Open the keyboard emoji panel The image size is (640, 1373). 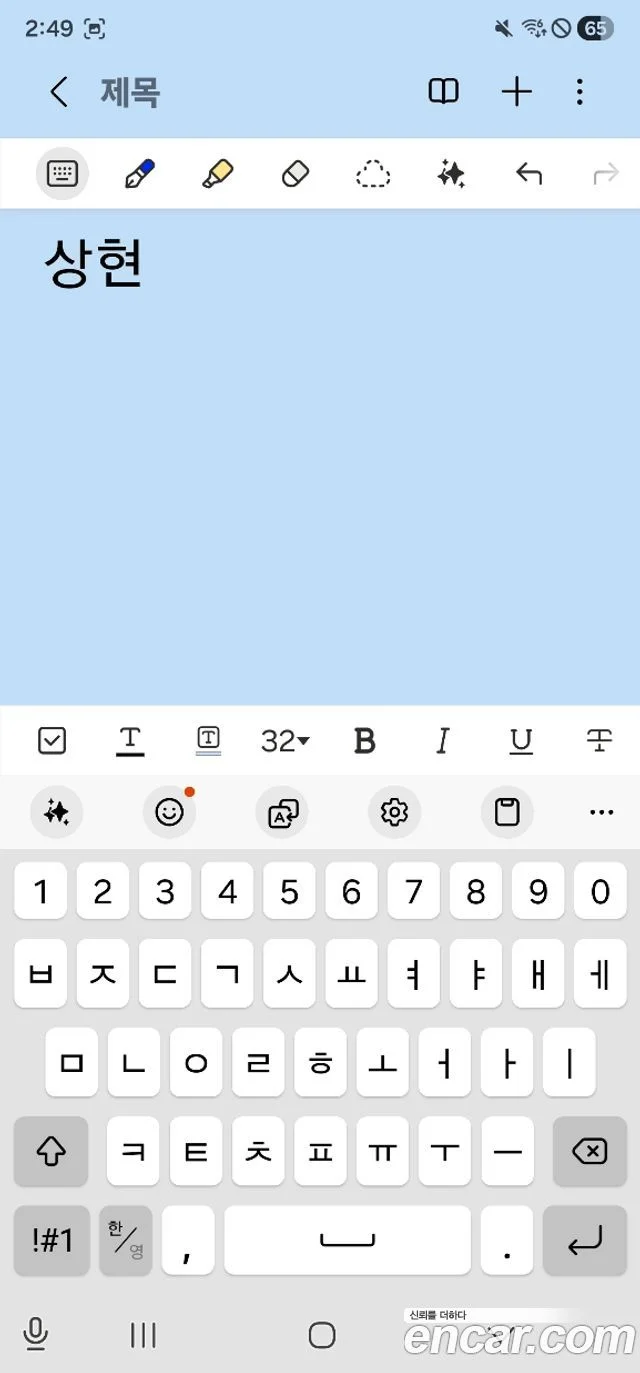(x=169, y=812)
